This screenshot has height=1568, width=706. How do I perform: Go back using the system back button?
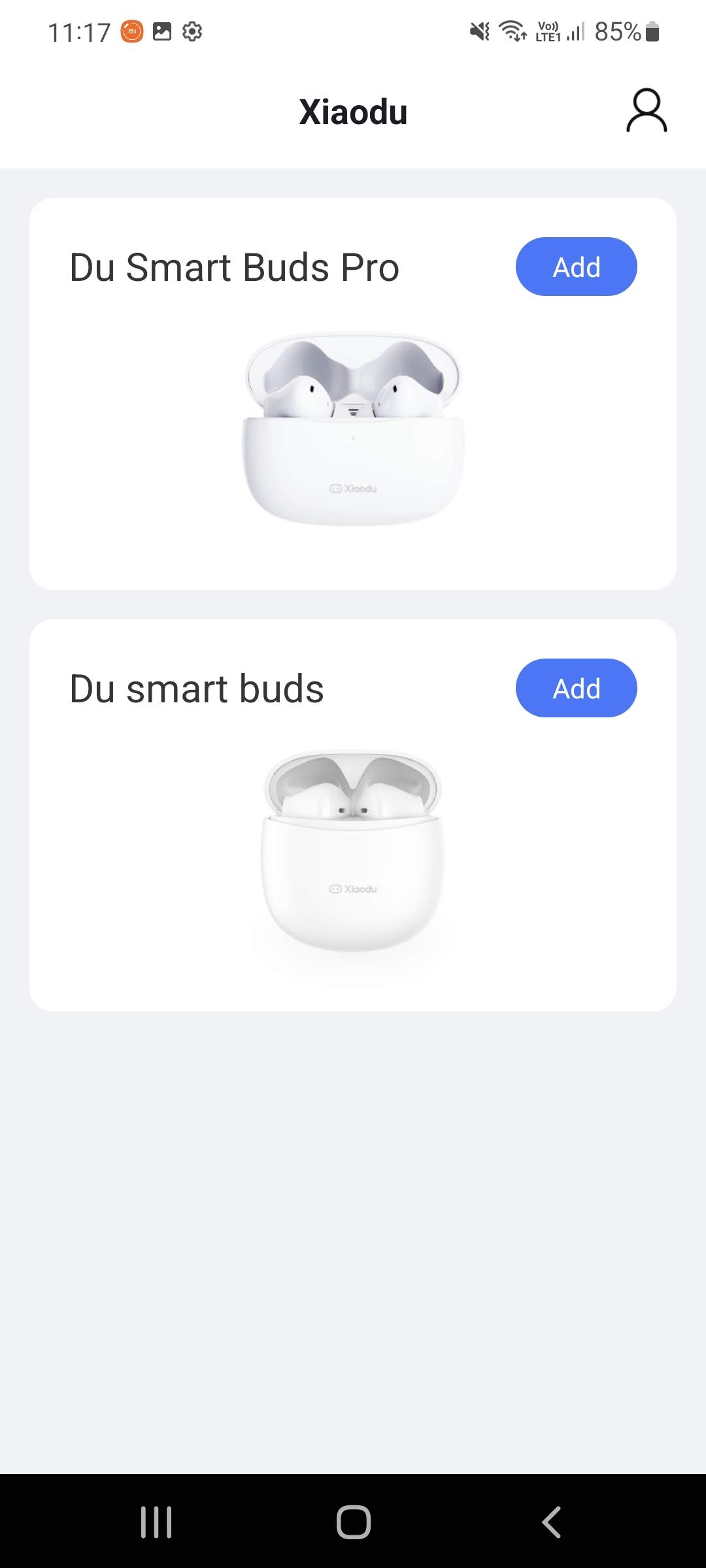[551, 1522]
